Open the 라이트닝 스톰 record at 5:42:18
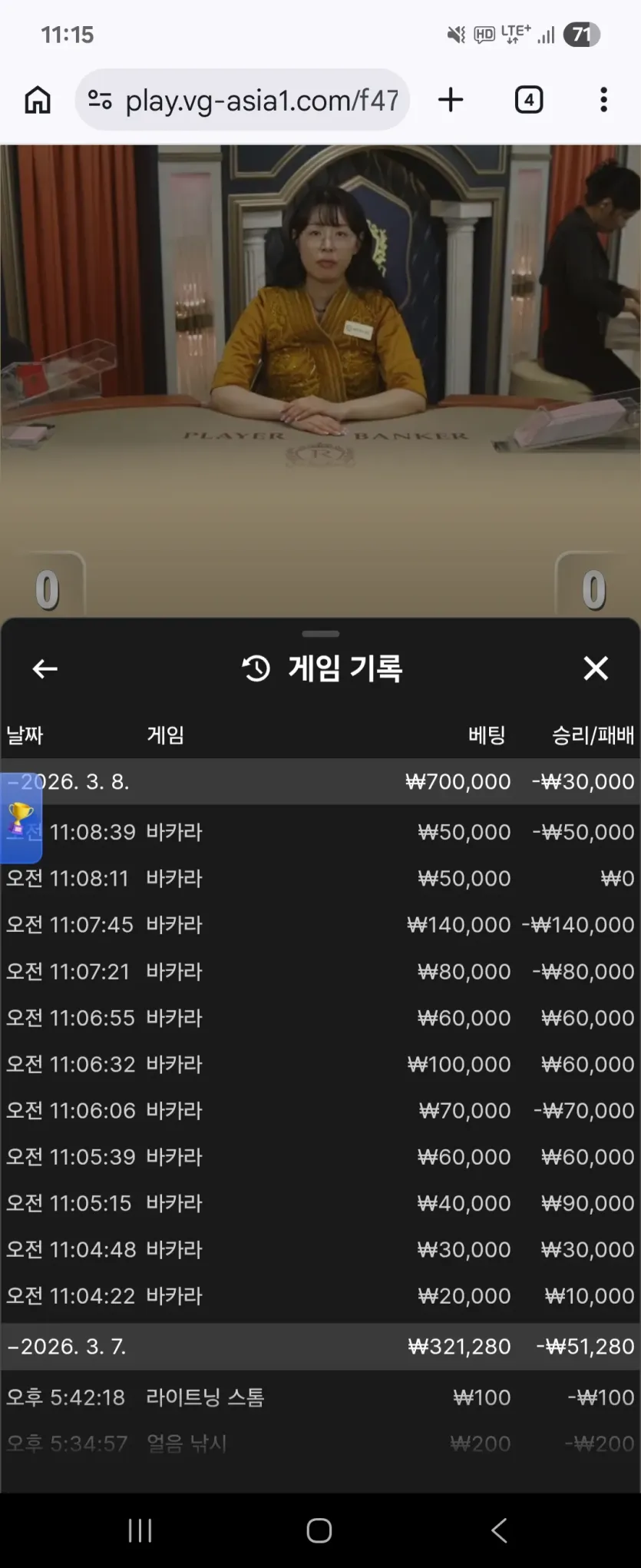The height and width of the screenshot is (1568, 641). coord(320,1397)
